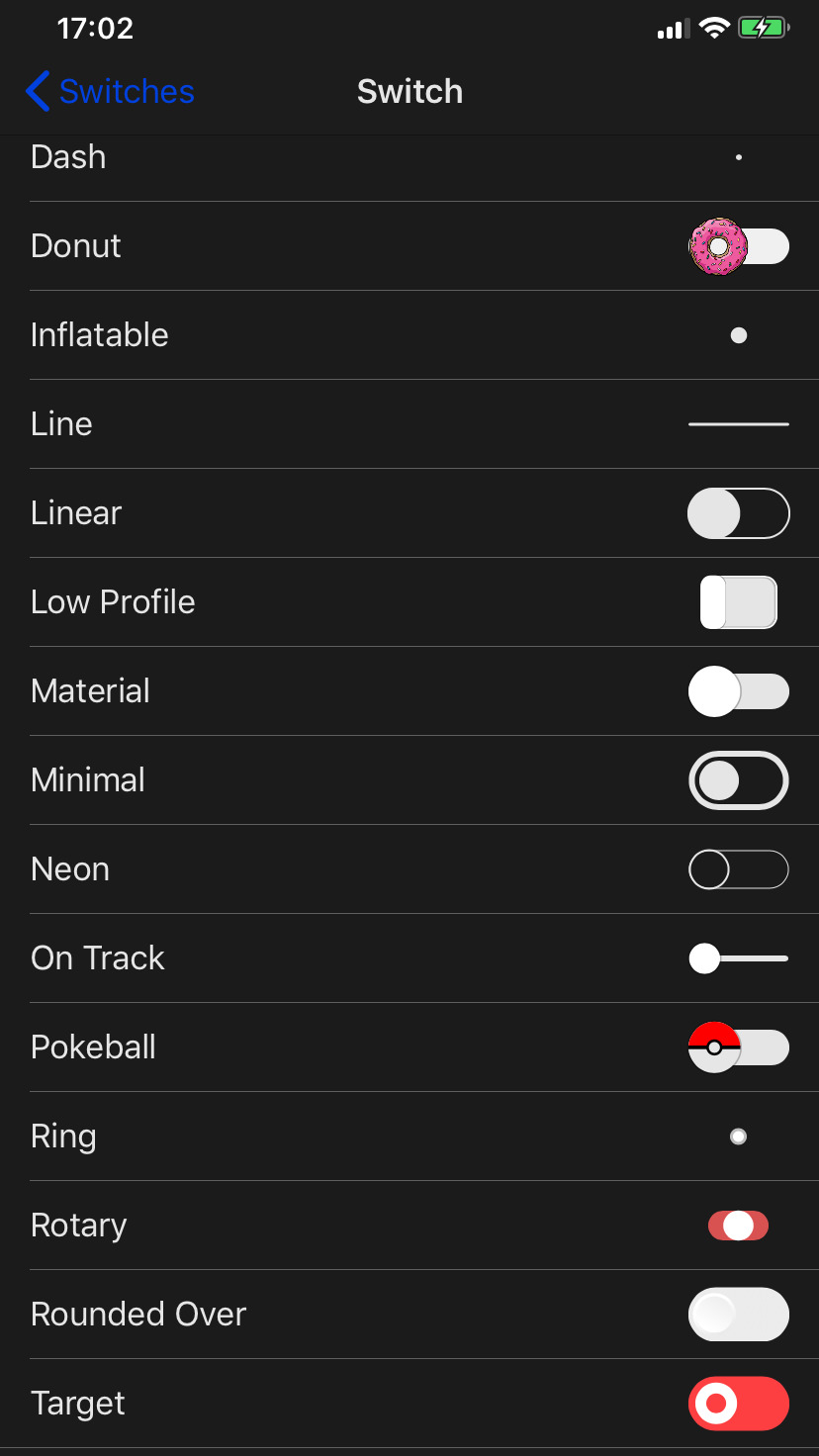Toggle the Rounded Over switch
The width and height of the screenshot is (819, 1456).
(x=739, y=1315)
